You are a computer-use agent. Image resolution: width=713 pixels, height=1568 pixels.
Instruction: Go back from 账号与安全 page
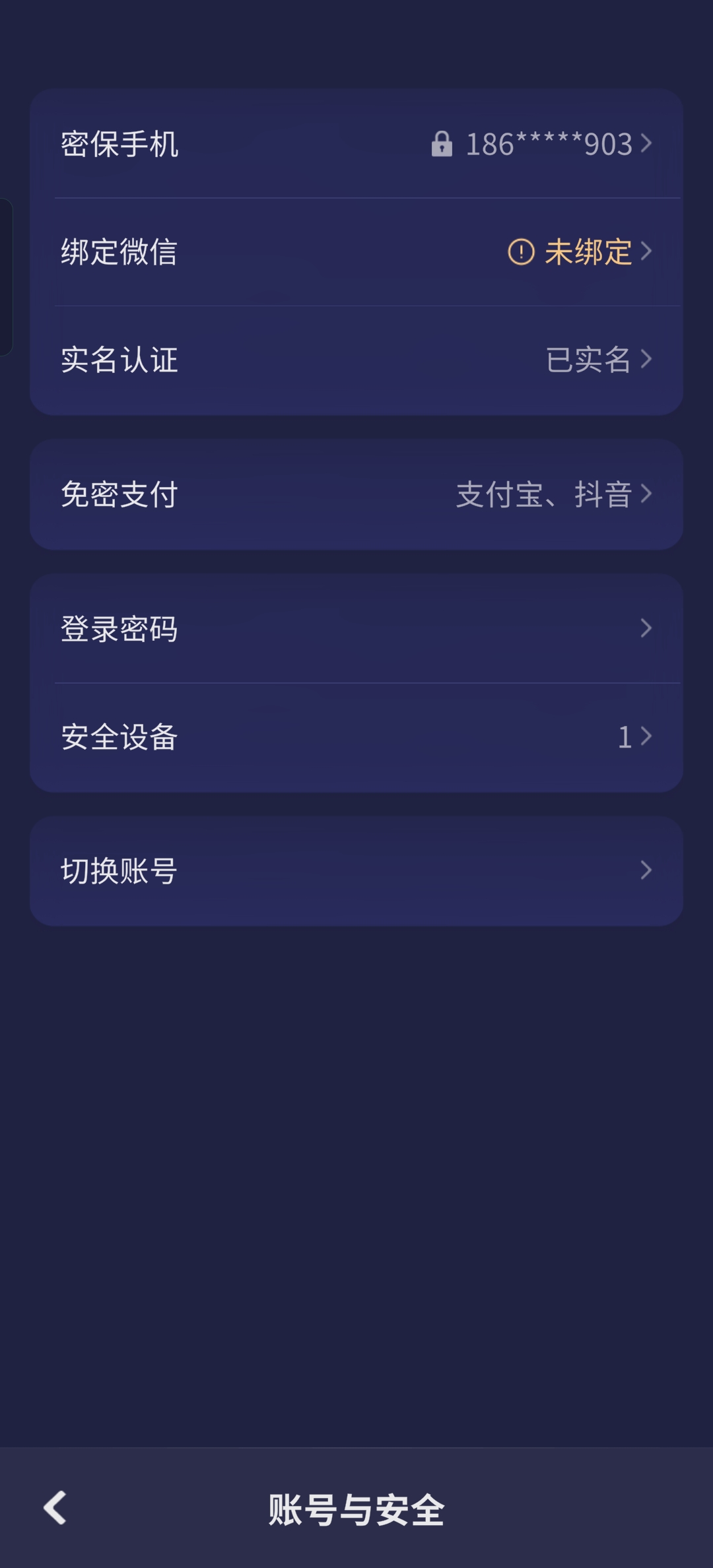click(x=55, y=1508)
